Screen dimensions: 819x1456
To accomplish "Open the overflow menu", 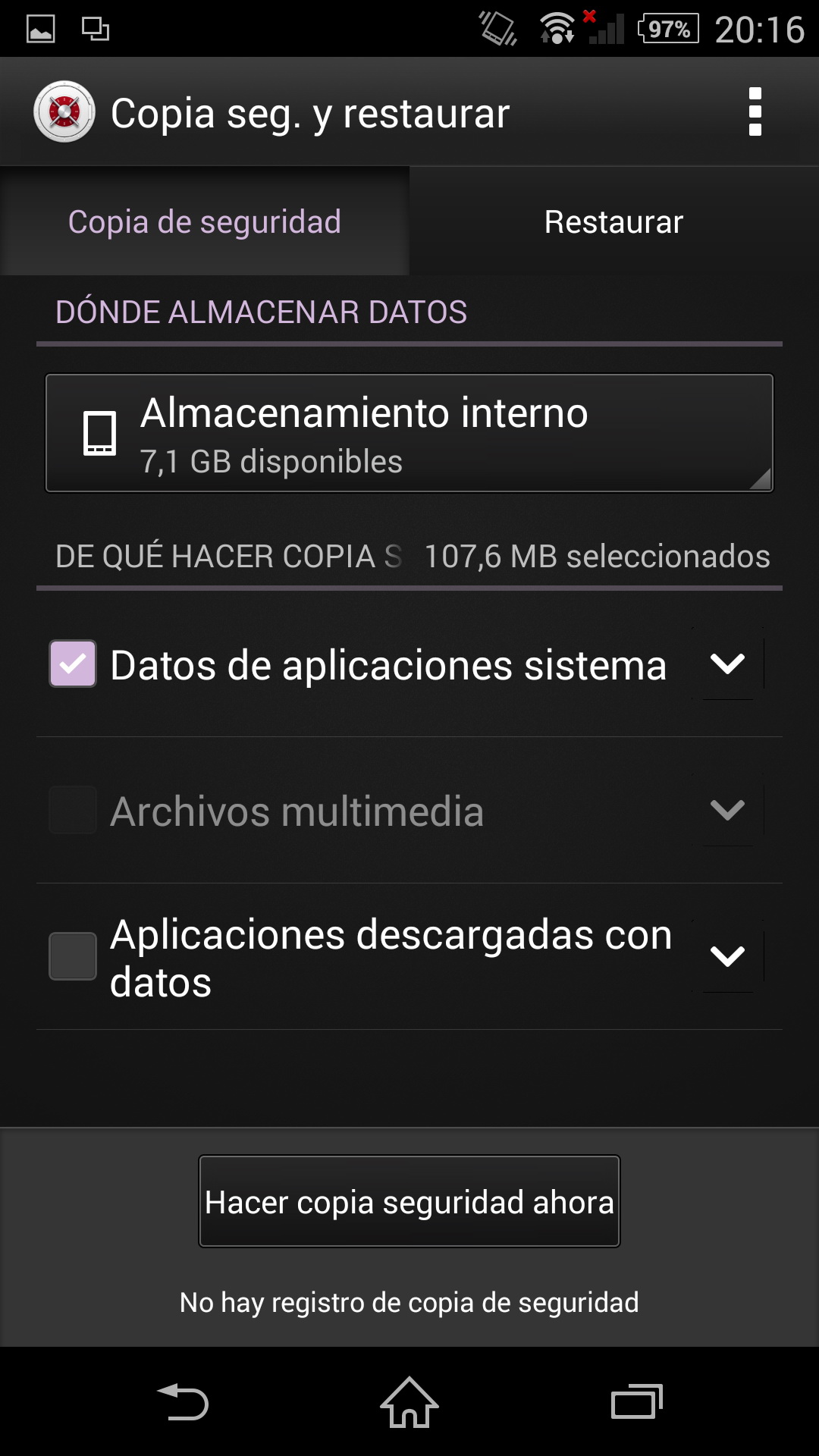I will click(755, 112).
